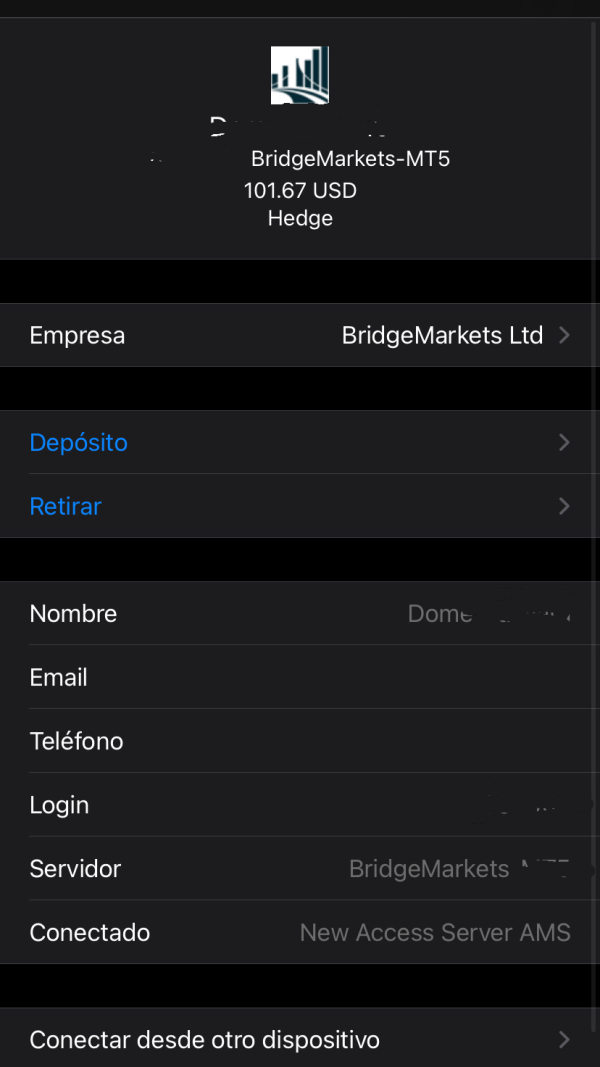This screenshot has width=600, height=1067.
Task: Select Retirar to withdraw funds
Action: pos(300,506)
